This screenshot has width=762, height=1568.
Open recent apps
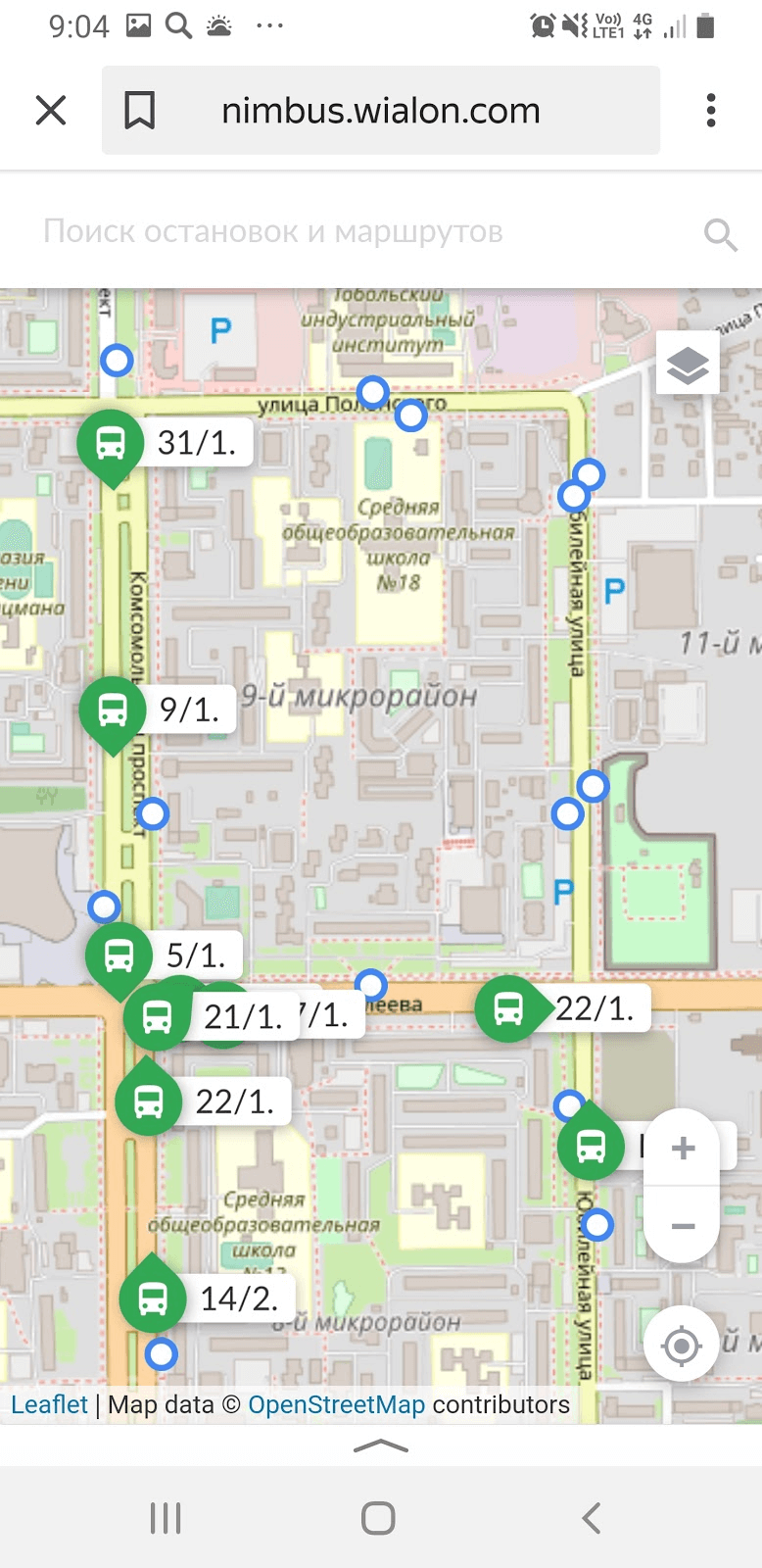tap(166, 1518)
